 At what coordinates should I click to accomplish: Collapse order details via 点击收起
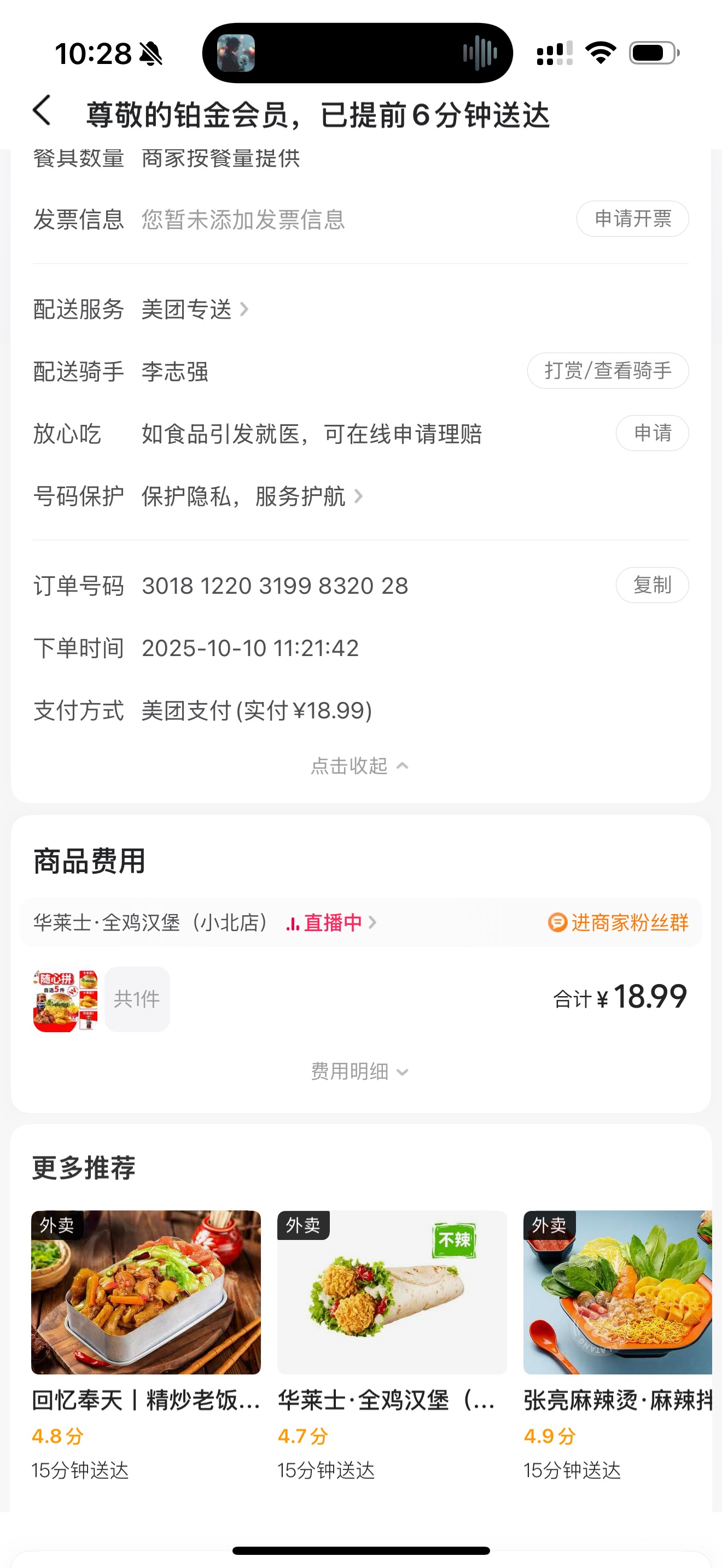(359, 766)
